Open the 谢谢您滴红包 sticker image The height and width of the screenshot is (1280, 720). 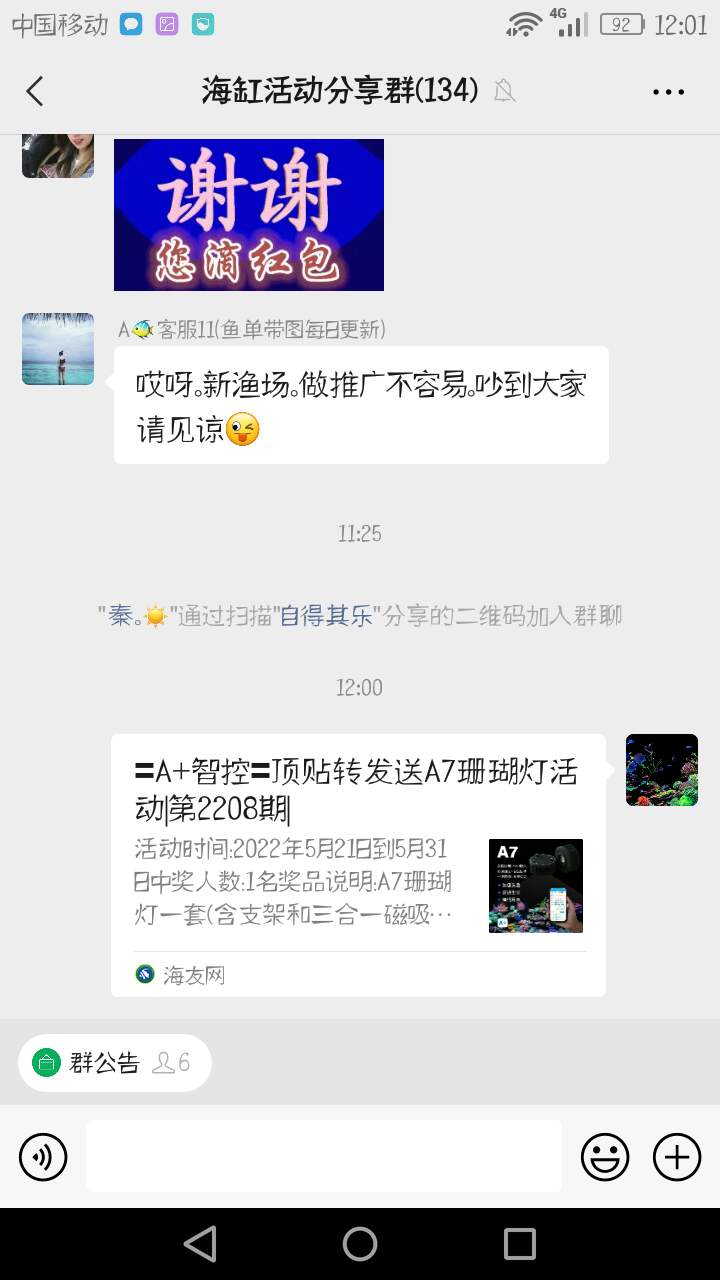249,214
